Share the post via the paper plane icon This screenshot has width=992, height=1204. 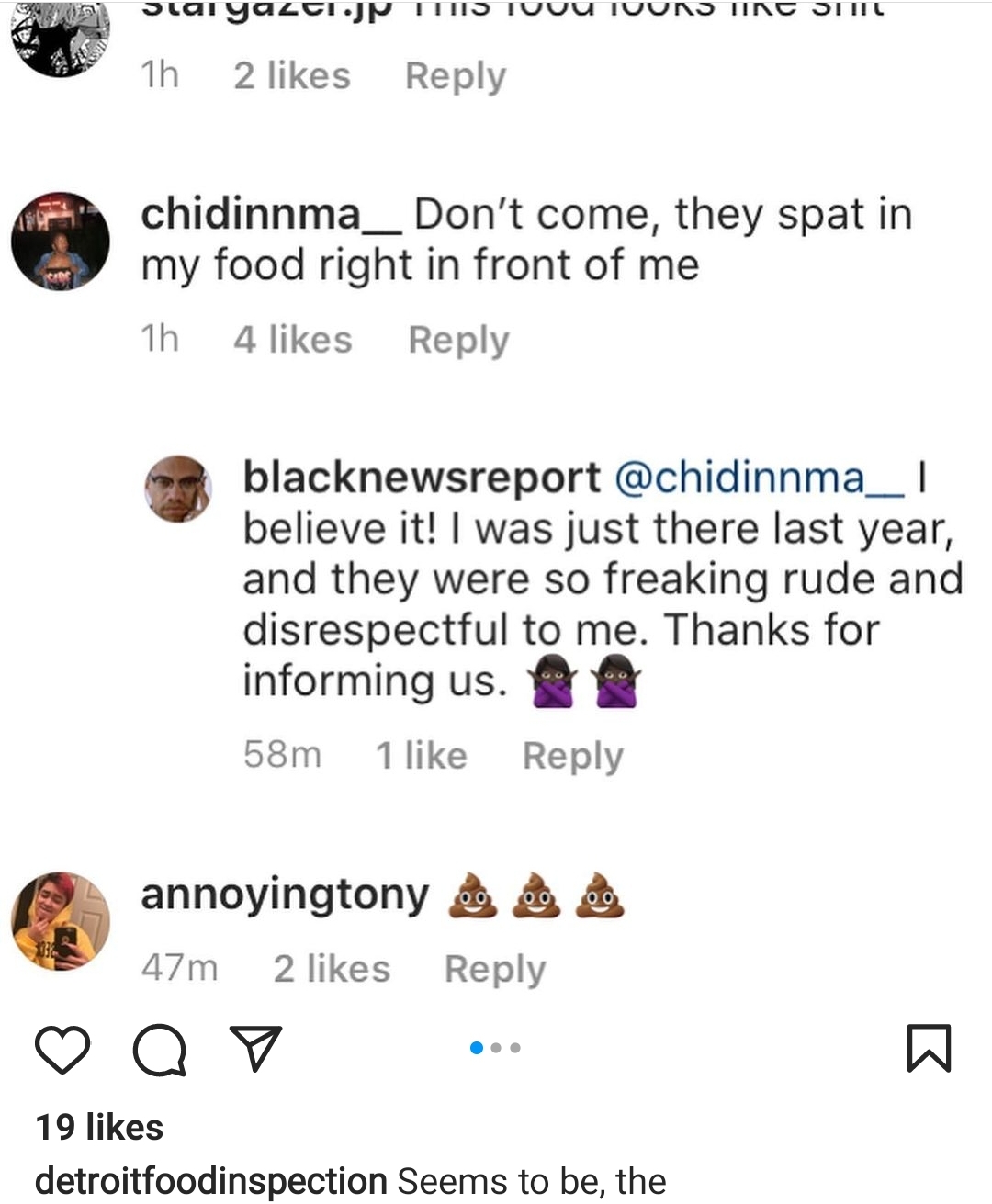point(255,1049)
